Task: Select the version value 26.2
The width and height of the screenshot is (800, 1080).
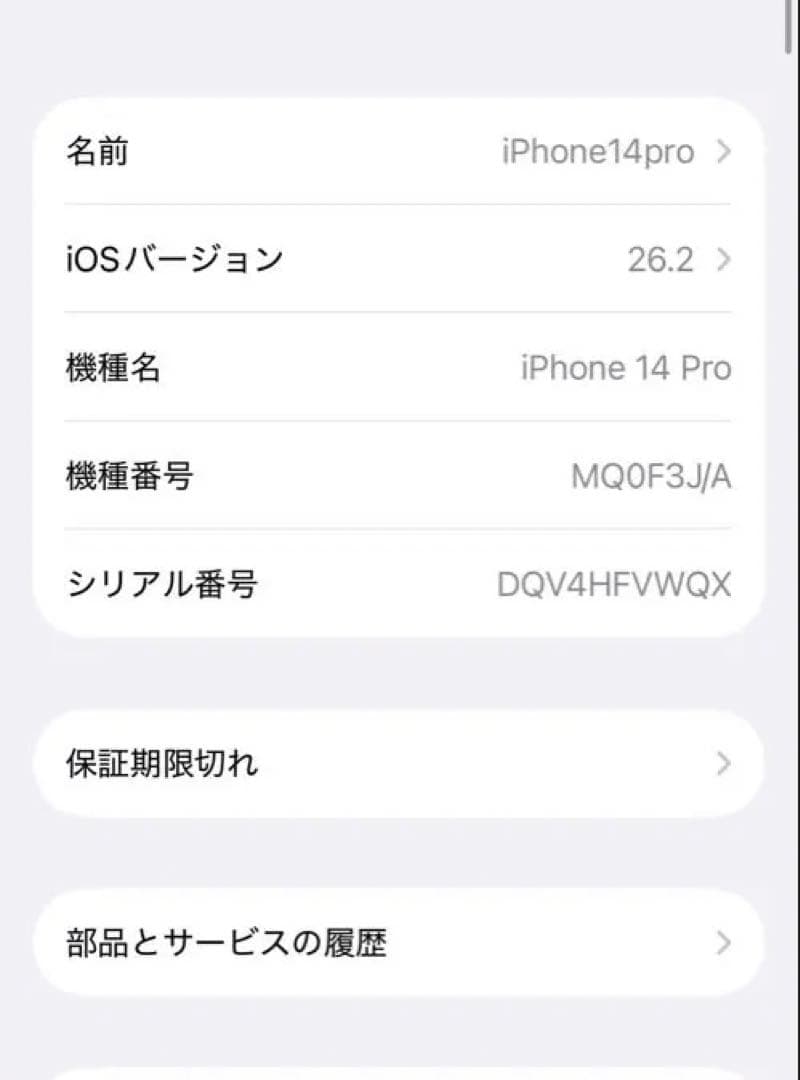Action: 662,261
